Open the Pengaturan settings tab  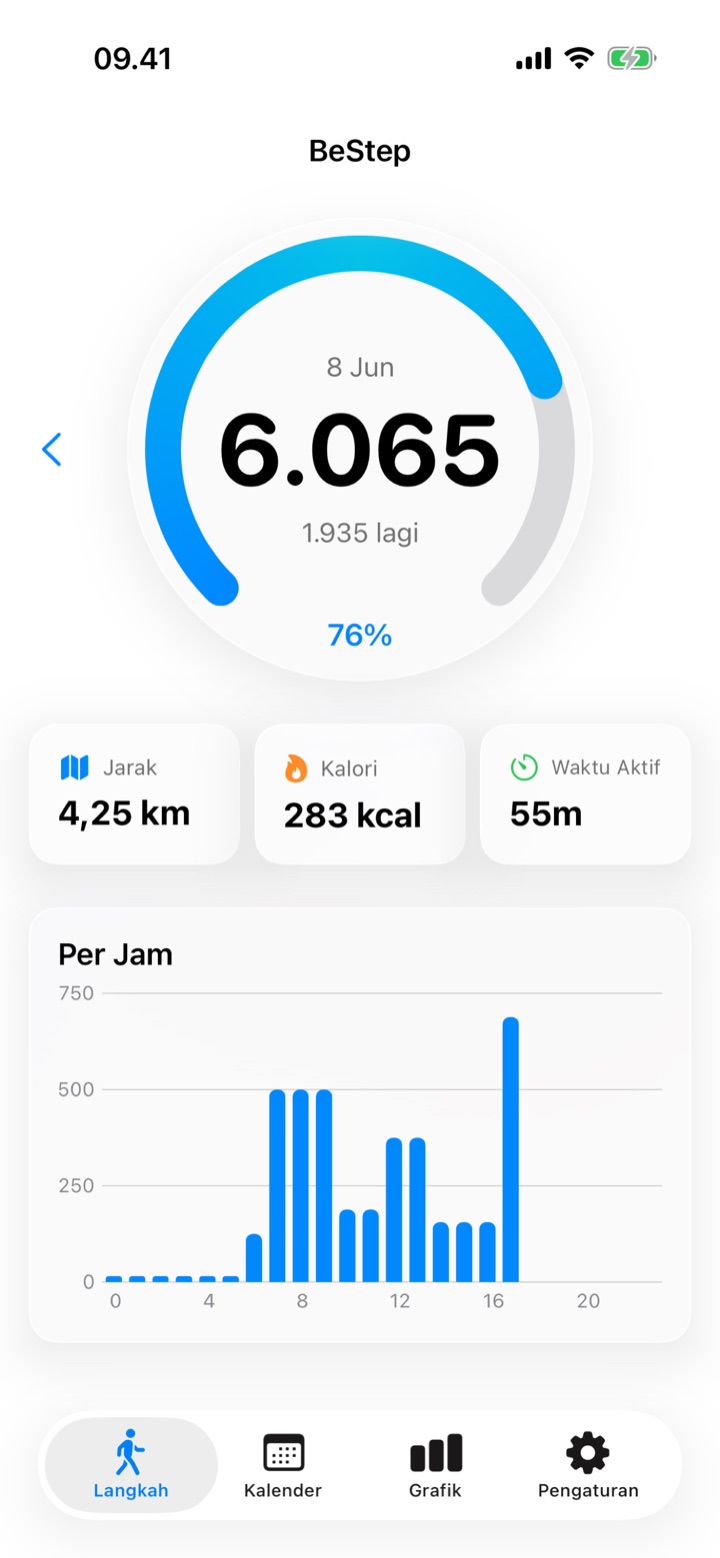tap(588, 1465)
